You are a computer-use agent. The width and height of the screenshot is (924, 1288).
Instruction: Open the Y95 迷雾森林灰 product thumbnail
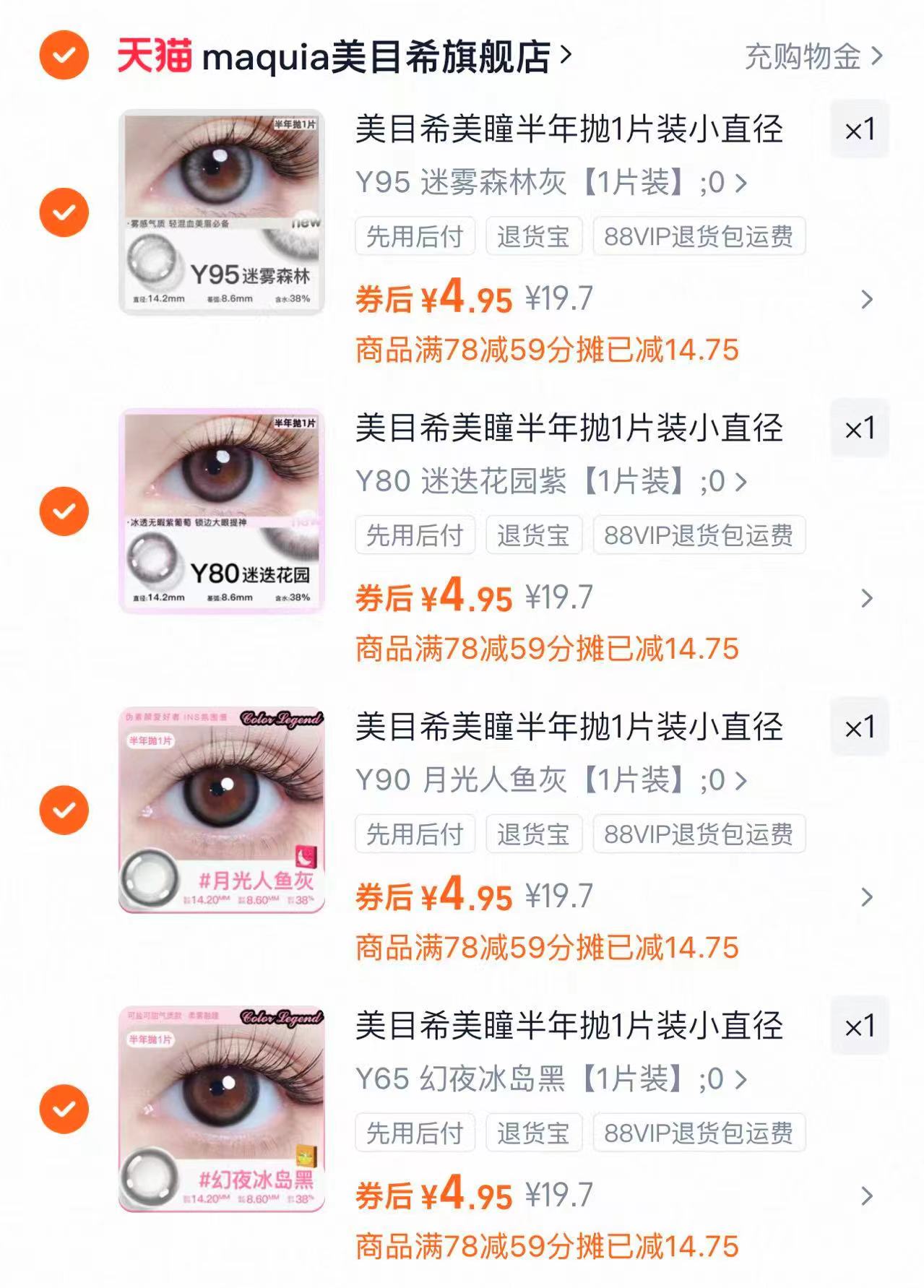coord(222,213)
